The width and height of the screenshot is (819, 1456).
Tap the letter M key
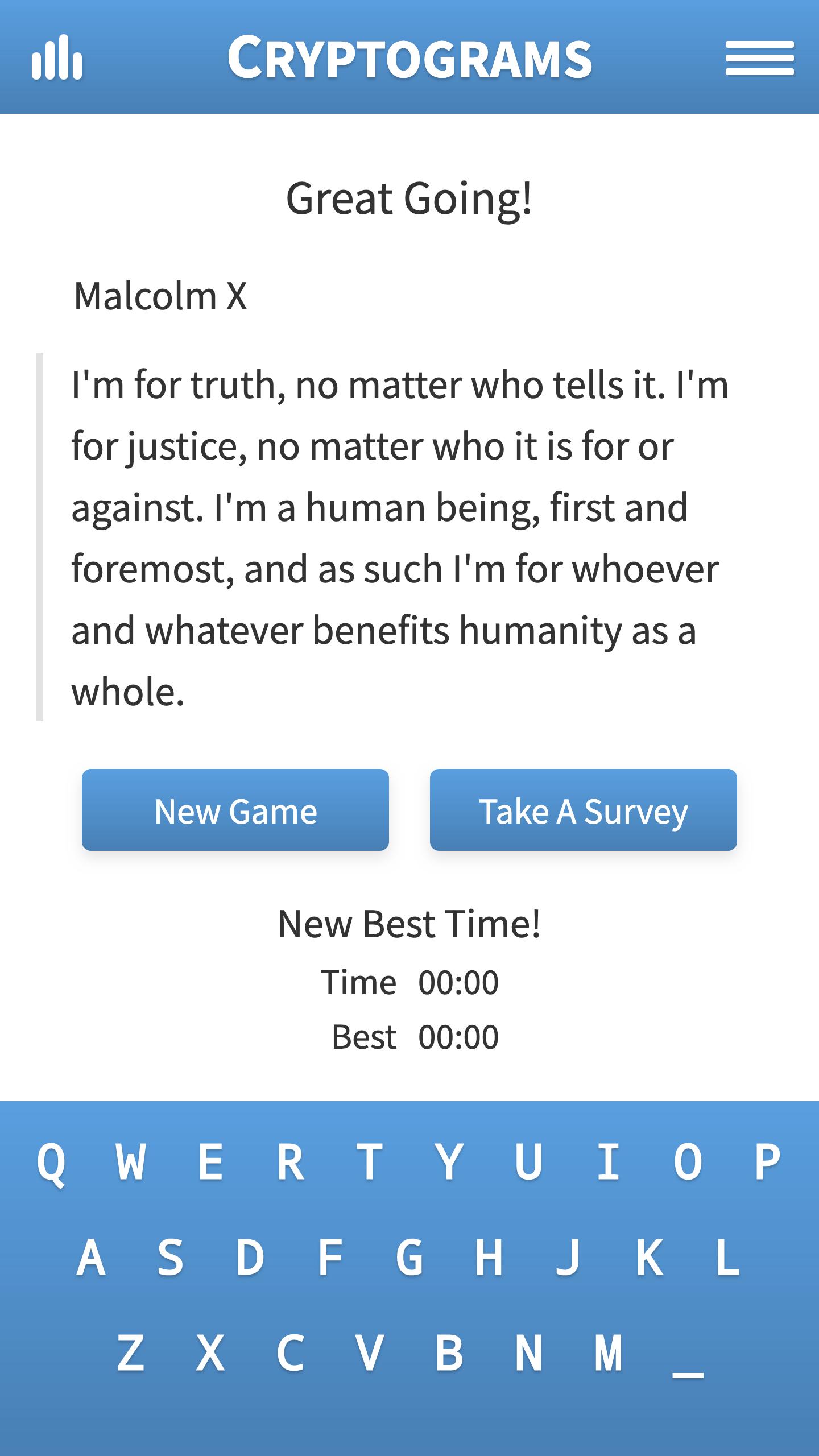(609, 1352)
